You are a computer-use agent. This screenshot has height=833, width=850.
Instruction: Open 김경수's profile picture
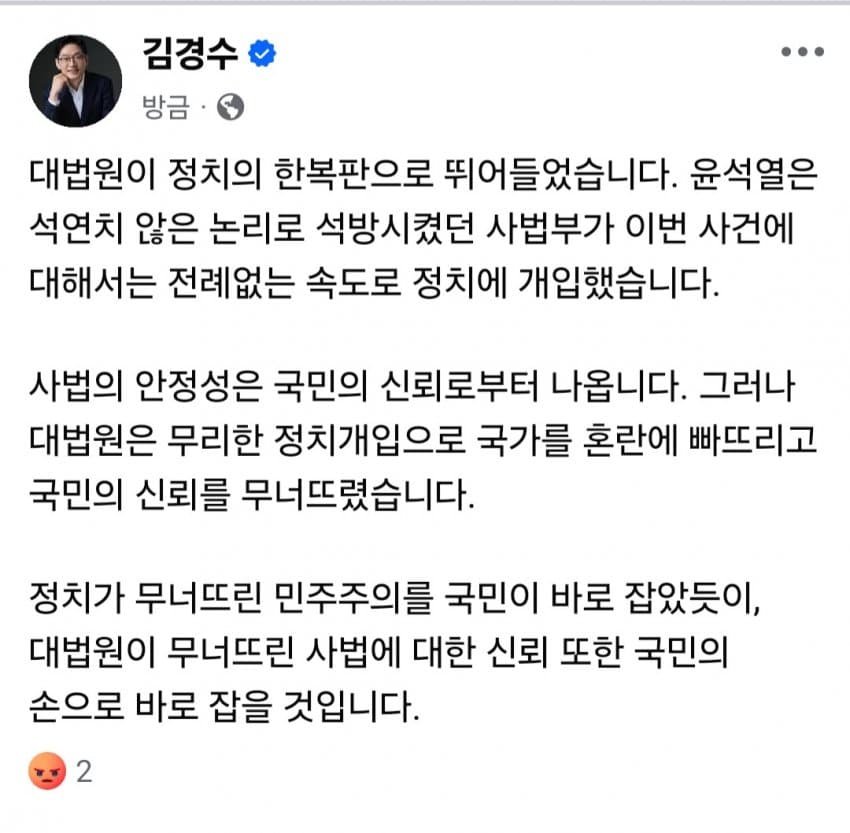pyautogui.click(x=76, y=80)
